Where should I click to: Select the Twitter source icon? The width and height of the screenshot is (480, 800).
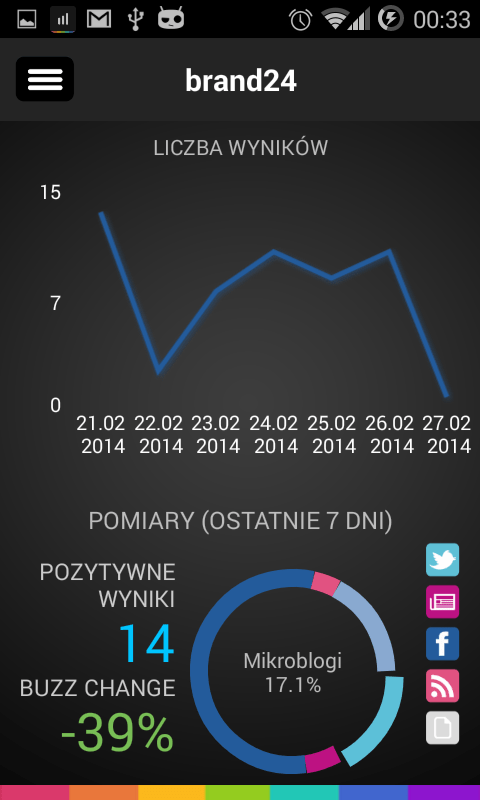pyautogui.click(x=442, y=560)
